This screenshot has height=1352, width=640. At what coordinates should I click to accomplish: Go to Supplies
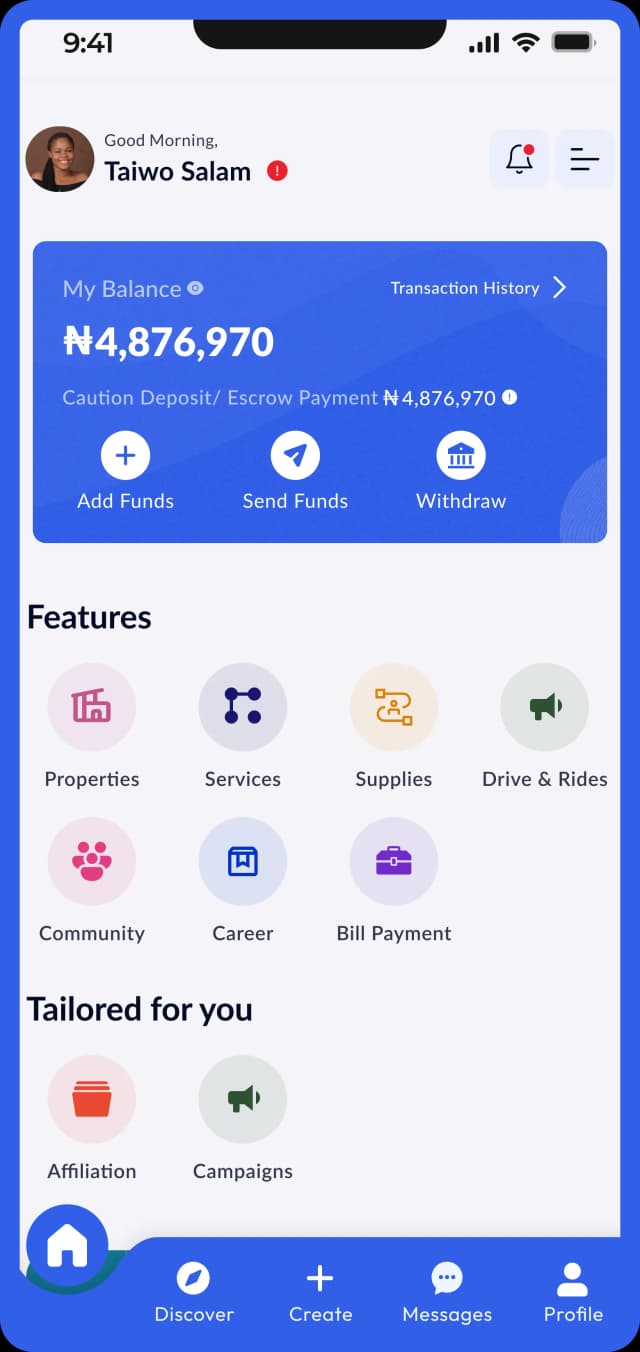[x=394, y=707]
